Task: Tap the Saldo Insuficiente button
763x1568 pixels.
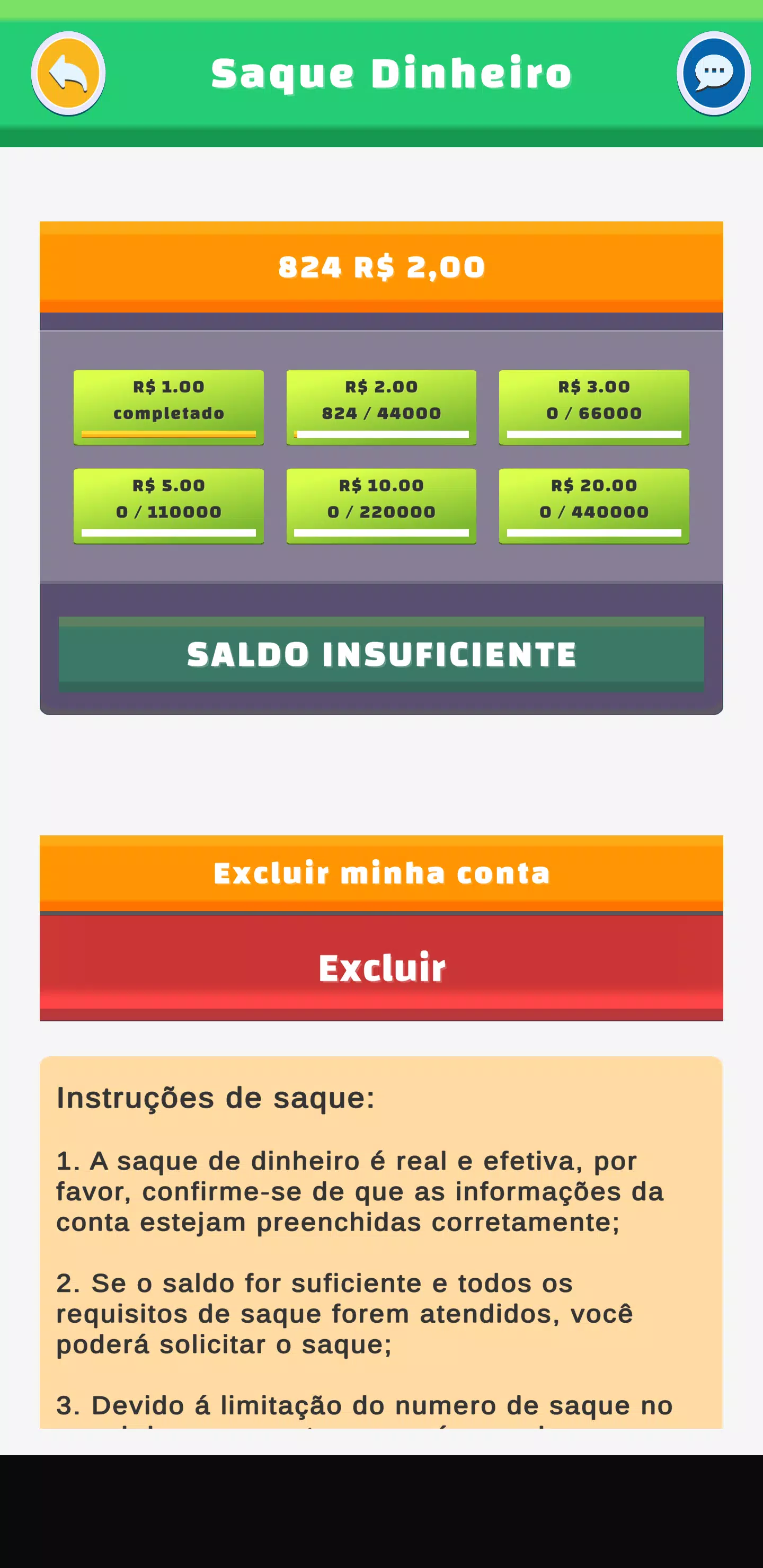Action: pos(381,654)
